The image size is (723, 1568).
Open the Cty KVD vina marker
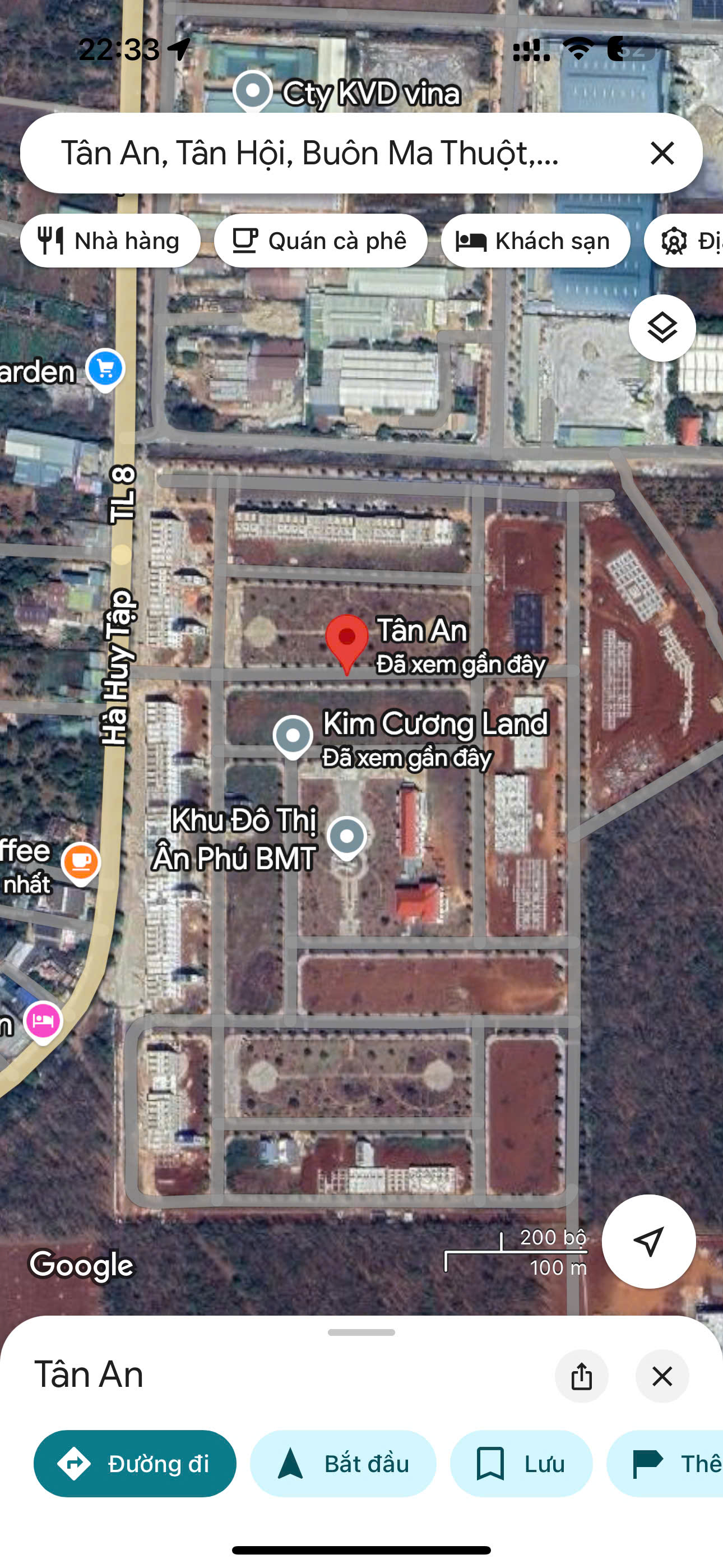point(253,91)
